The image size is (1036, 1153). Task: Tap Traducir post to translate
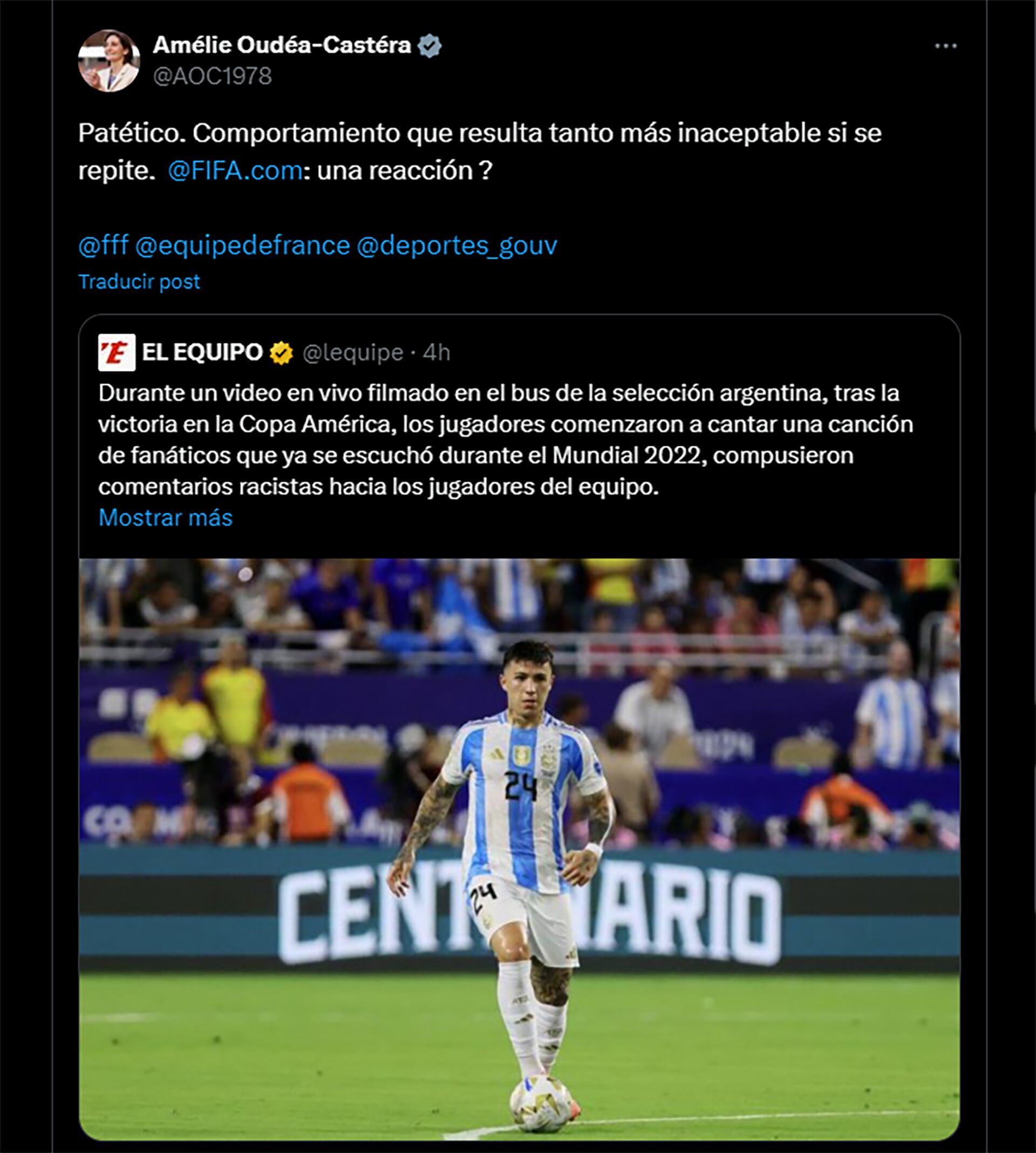click(x=139, y=282)
